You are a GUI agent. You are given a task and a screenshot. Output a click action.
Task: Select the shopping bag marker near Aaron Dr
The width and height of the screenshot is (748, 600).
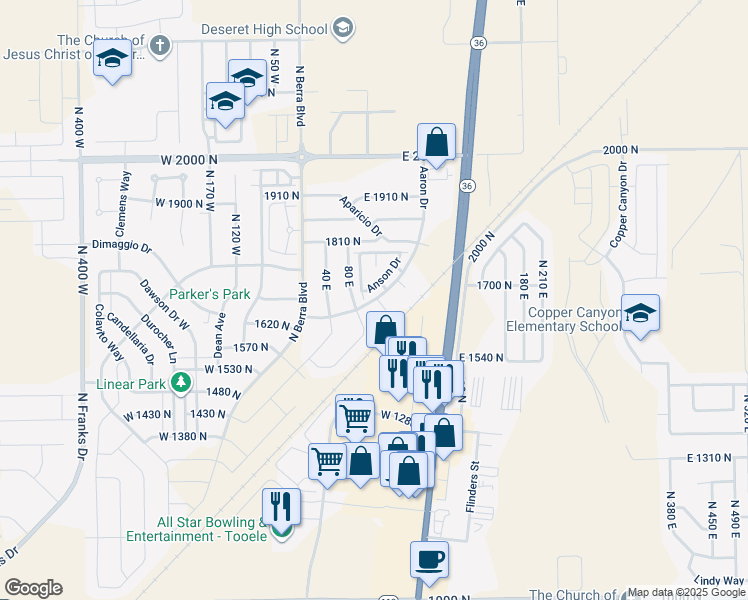pos(437,142)
